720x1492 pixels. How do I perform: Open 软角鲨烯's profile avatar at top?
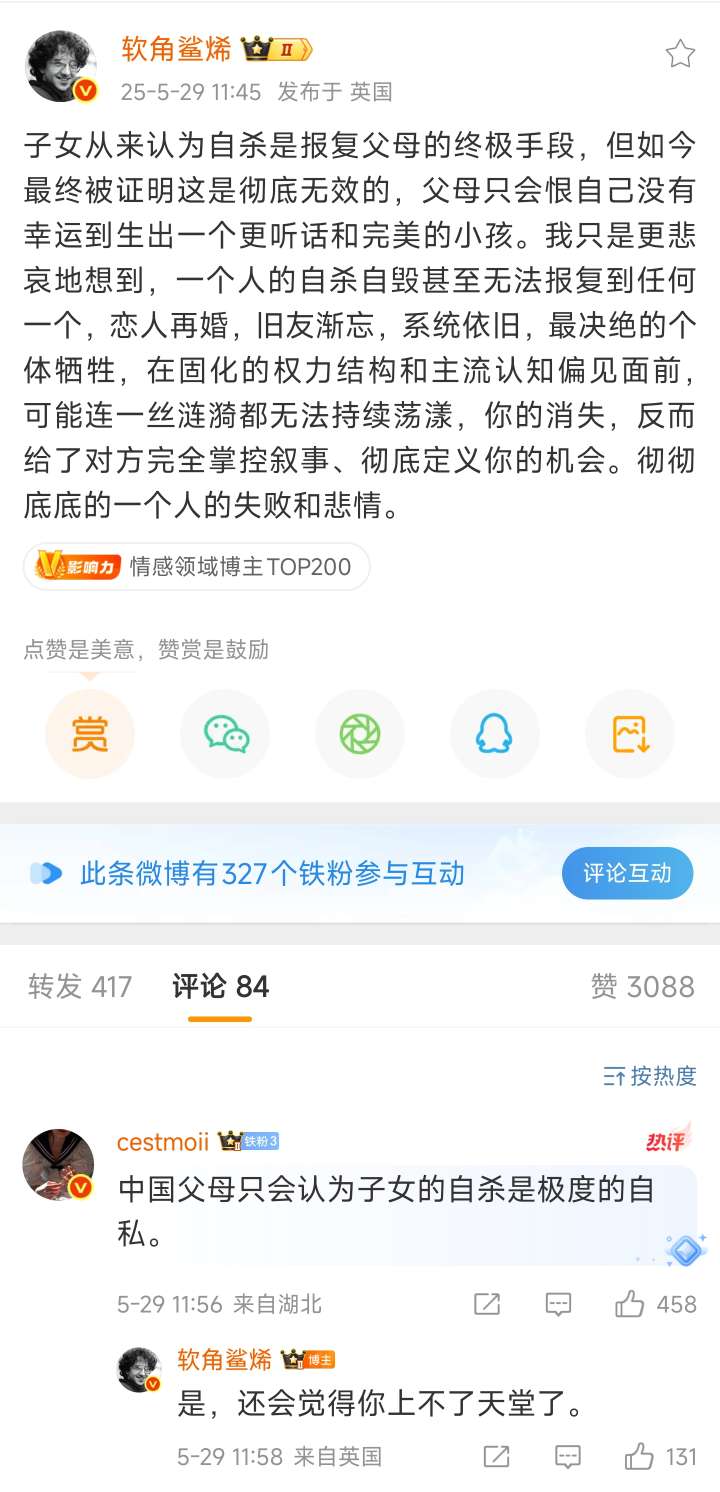[x=62, y=66]
